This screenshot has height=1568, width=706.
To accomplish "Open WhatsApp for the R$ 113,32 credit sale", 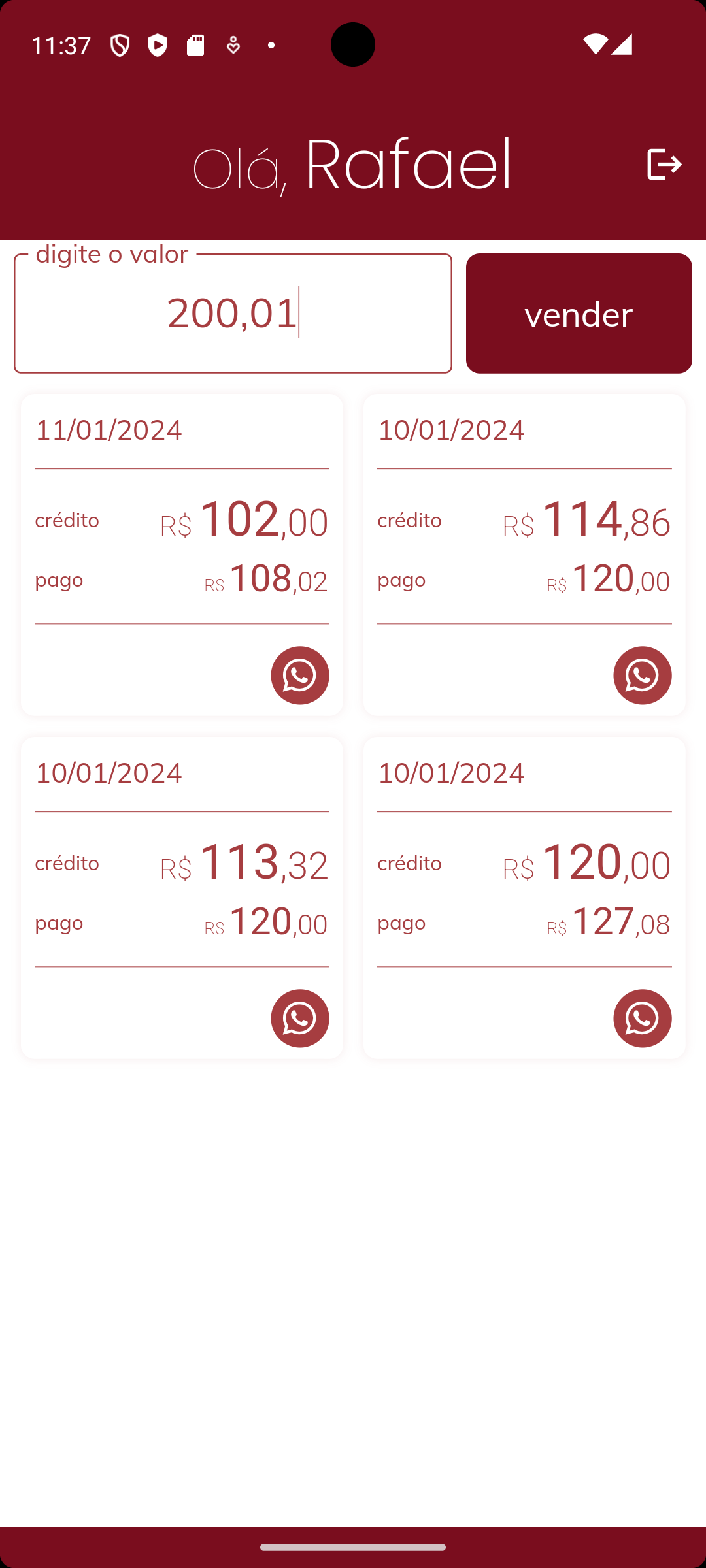I will point(299,1018).
